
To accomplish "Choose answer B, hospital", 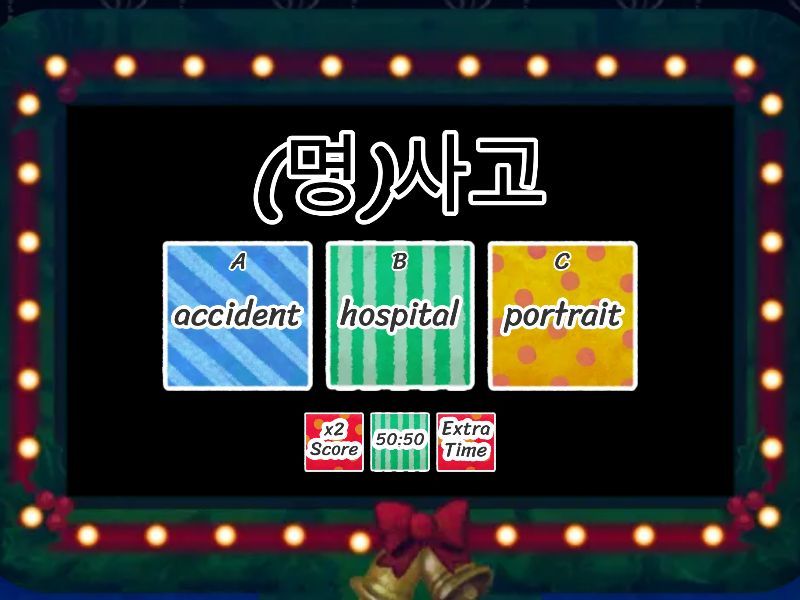I will click(399, 316).
